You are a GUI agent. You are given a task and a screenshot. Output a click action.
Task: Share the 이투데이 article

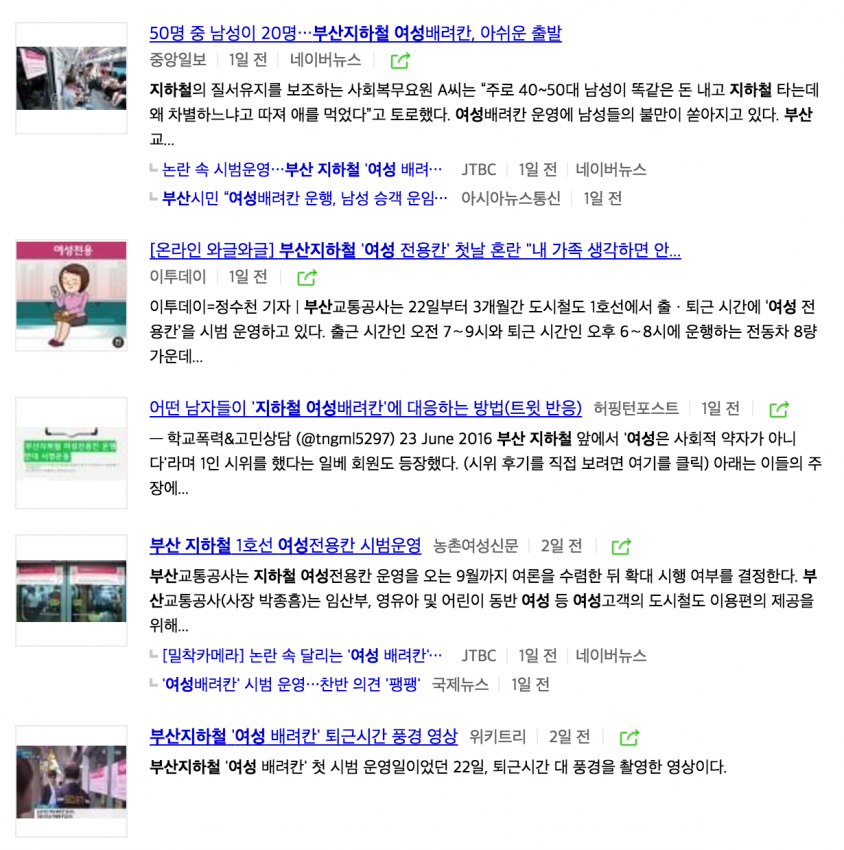[x=307, y=278]
